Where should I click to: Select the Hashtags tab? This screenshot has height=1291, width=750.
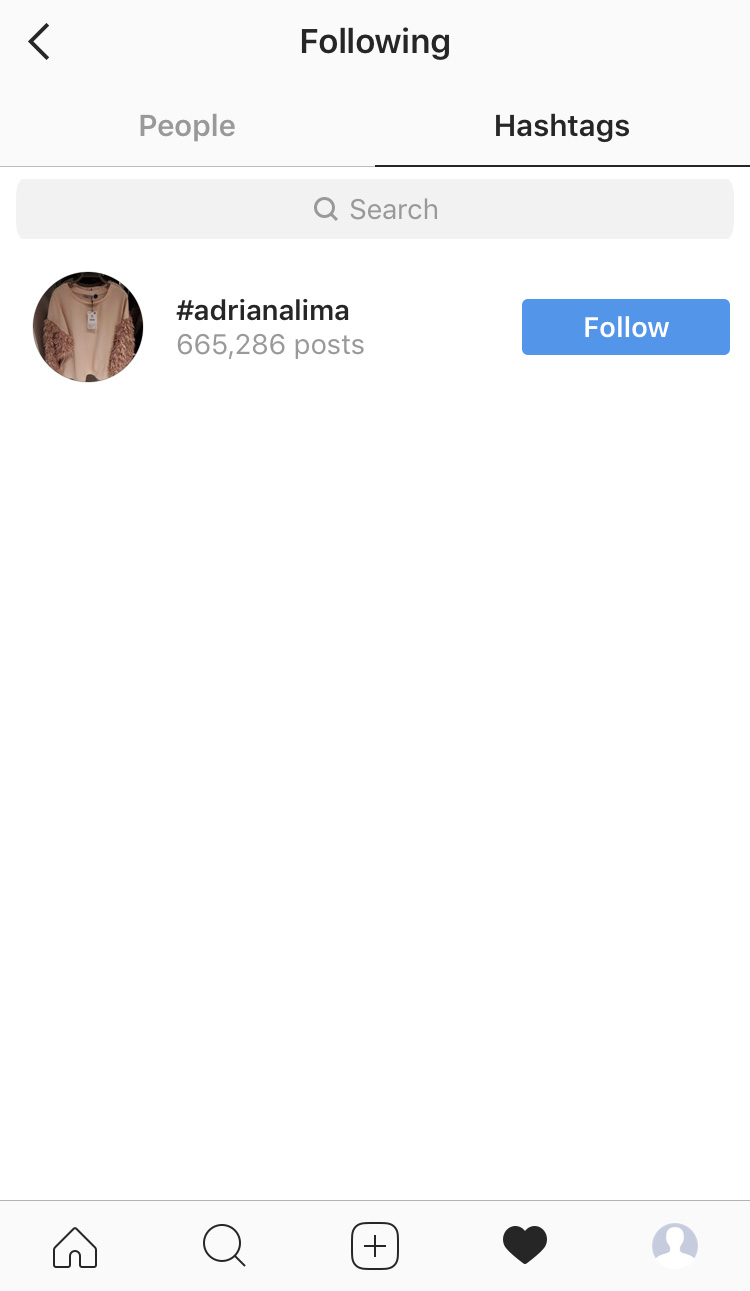(x=562, y=126)
